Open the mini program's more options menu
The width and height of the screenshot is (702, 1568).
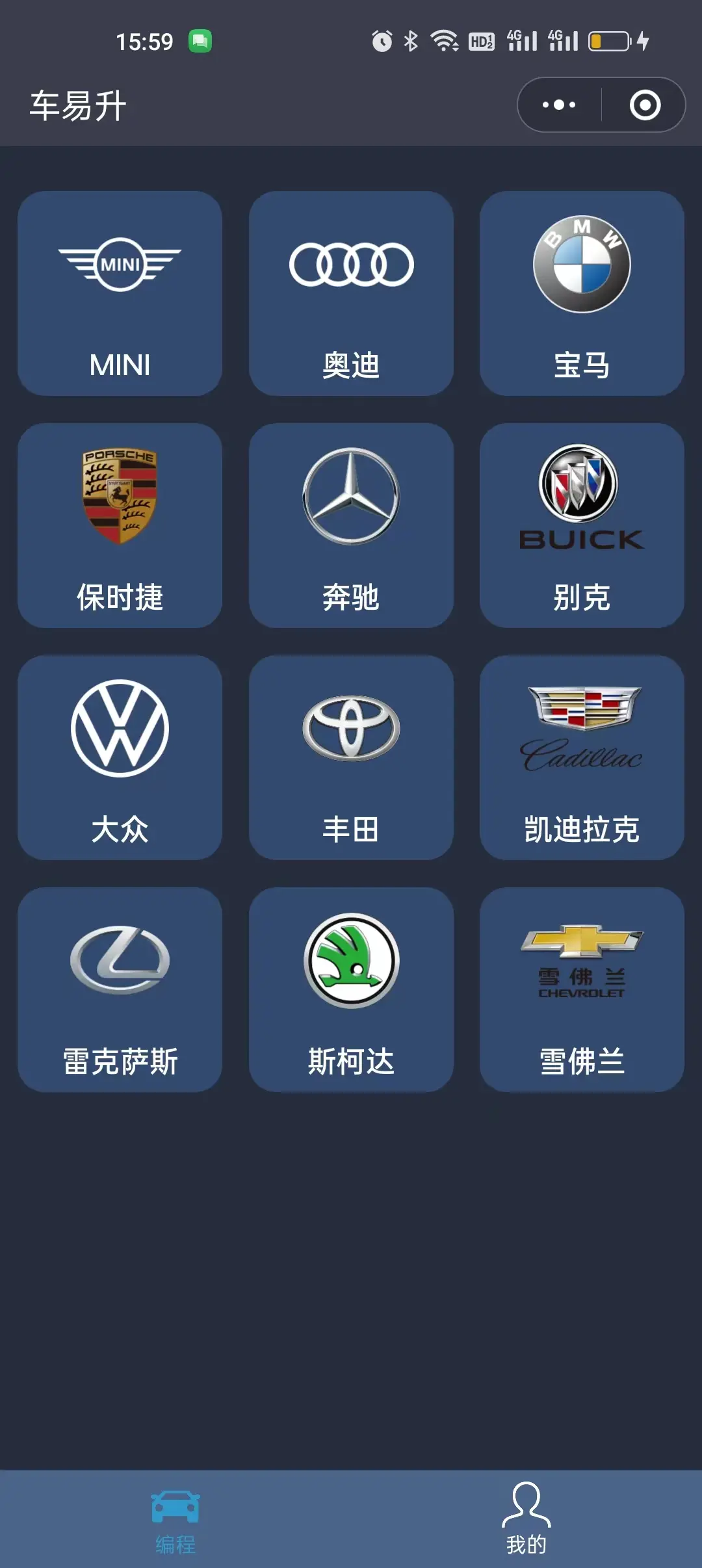pyautogui.click(x=559, y=105)
